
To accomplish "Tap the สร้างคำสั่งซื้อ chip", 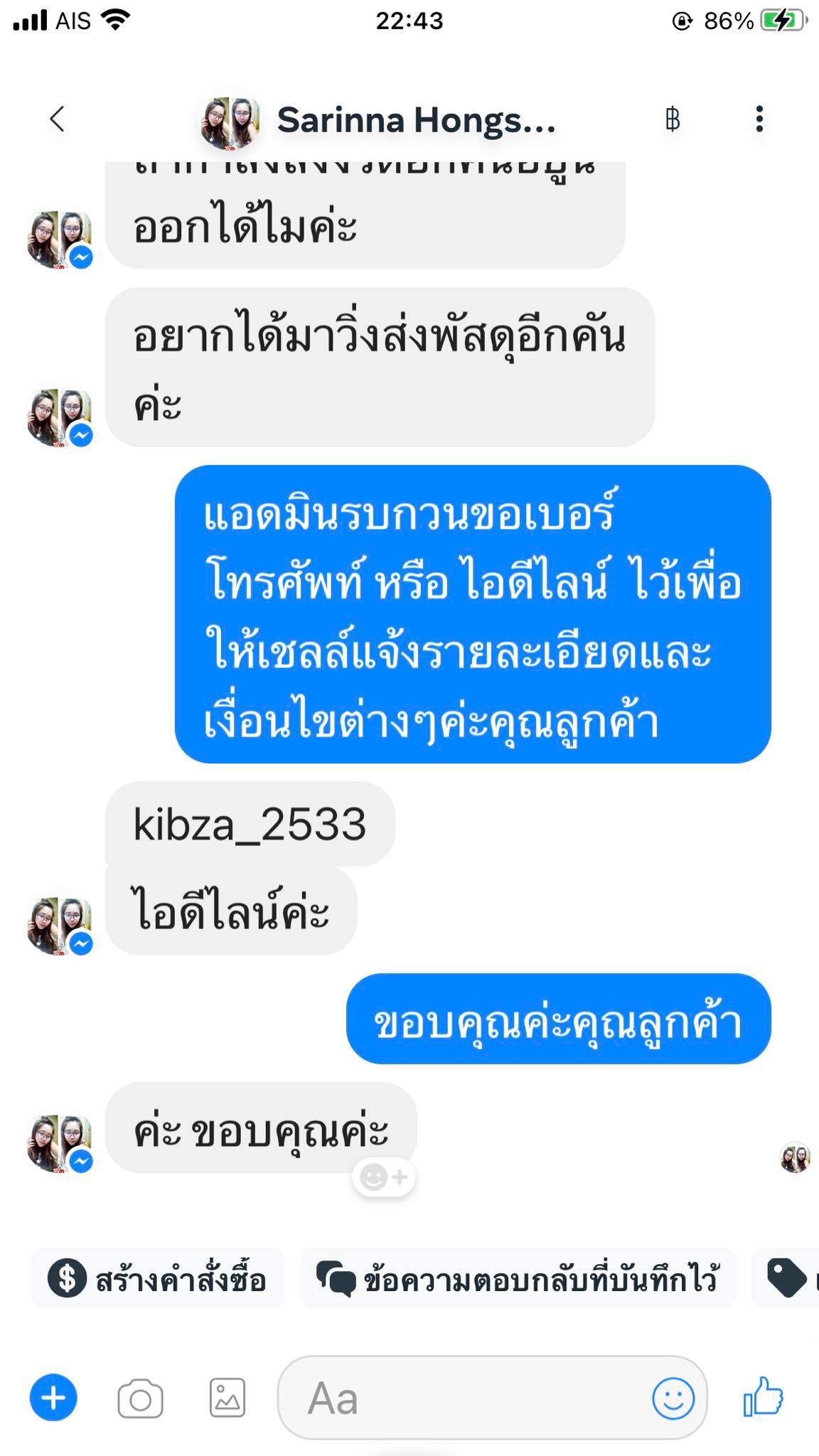I will coord(158,1279).
